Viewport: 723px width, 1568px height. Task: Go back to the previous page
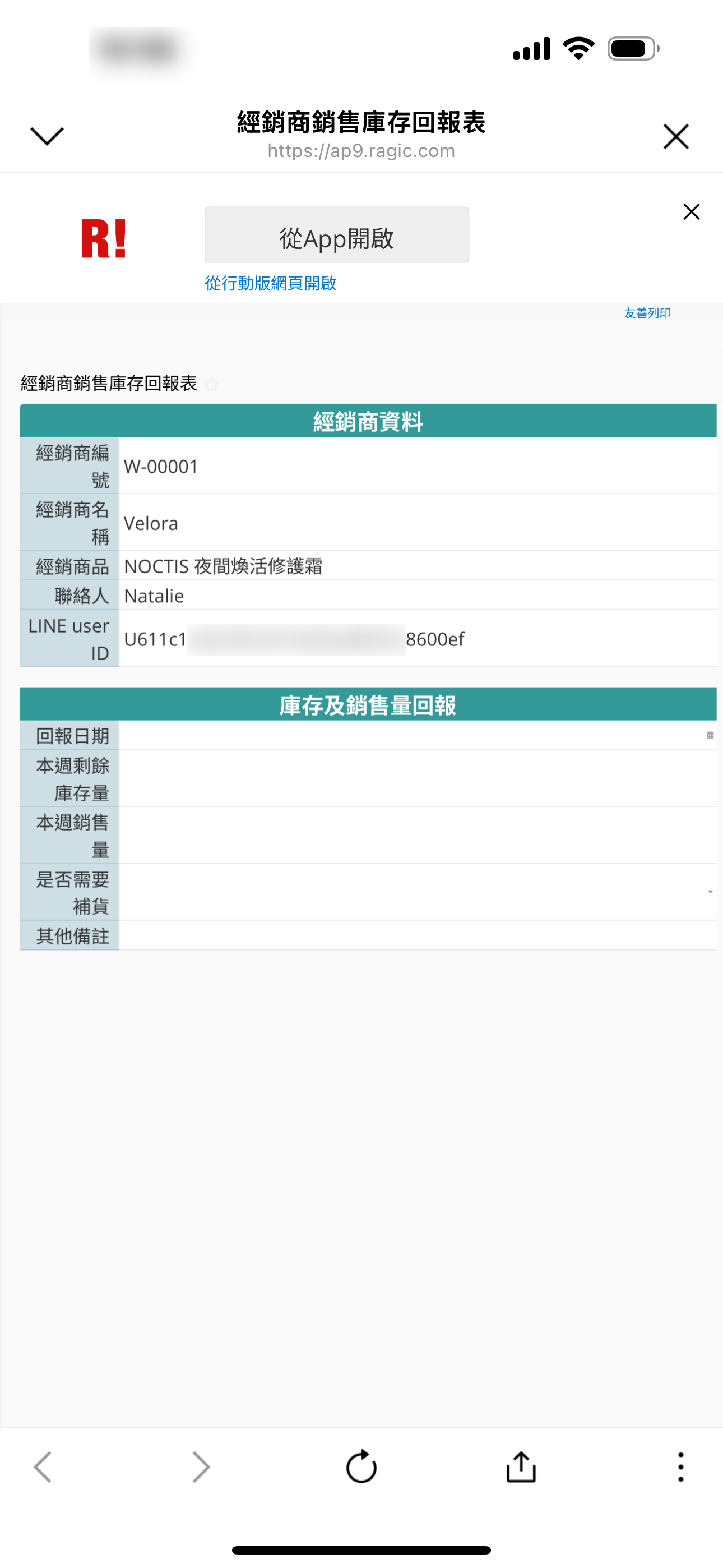pyautogui.click(x=43, y=1467)
